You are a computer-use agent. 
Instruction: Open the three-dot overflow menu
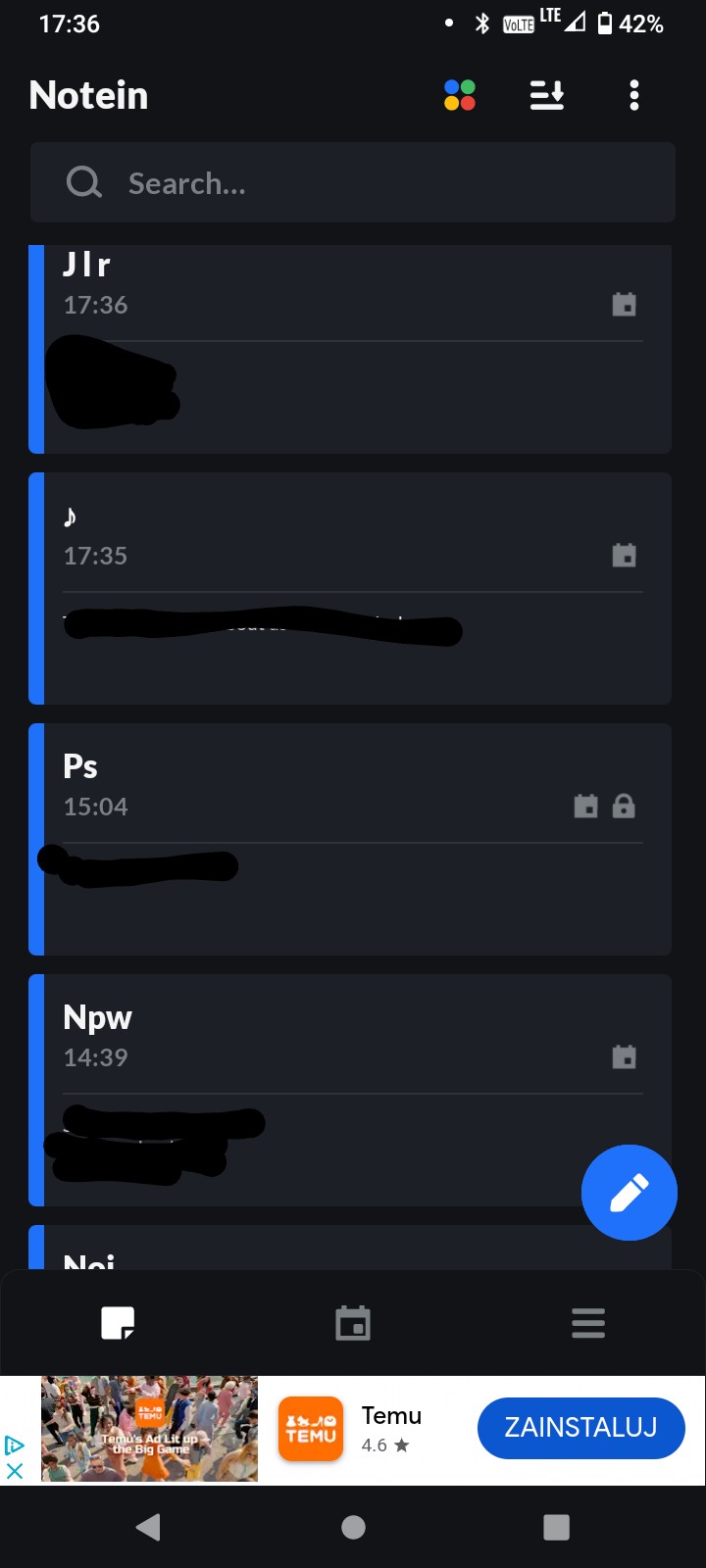point(634,95)
